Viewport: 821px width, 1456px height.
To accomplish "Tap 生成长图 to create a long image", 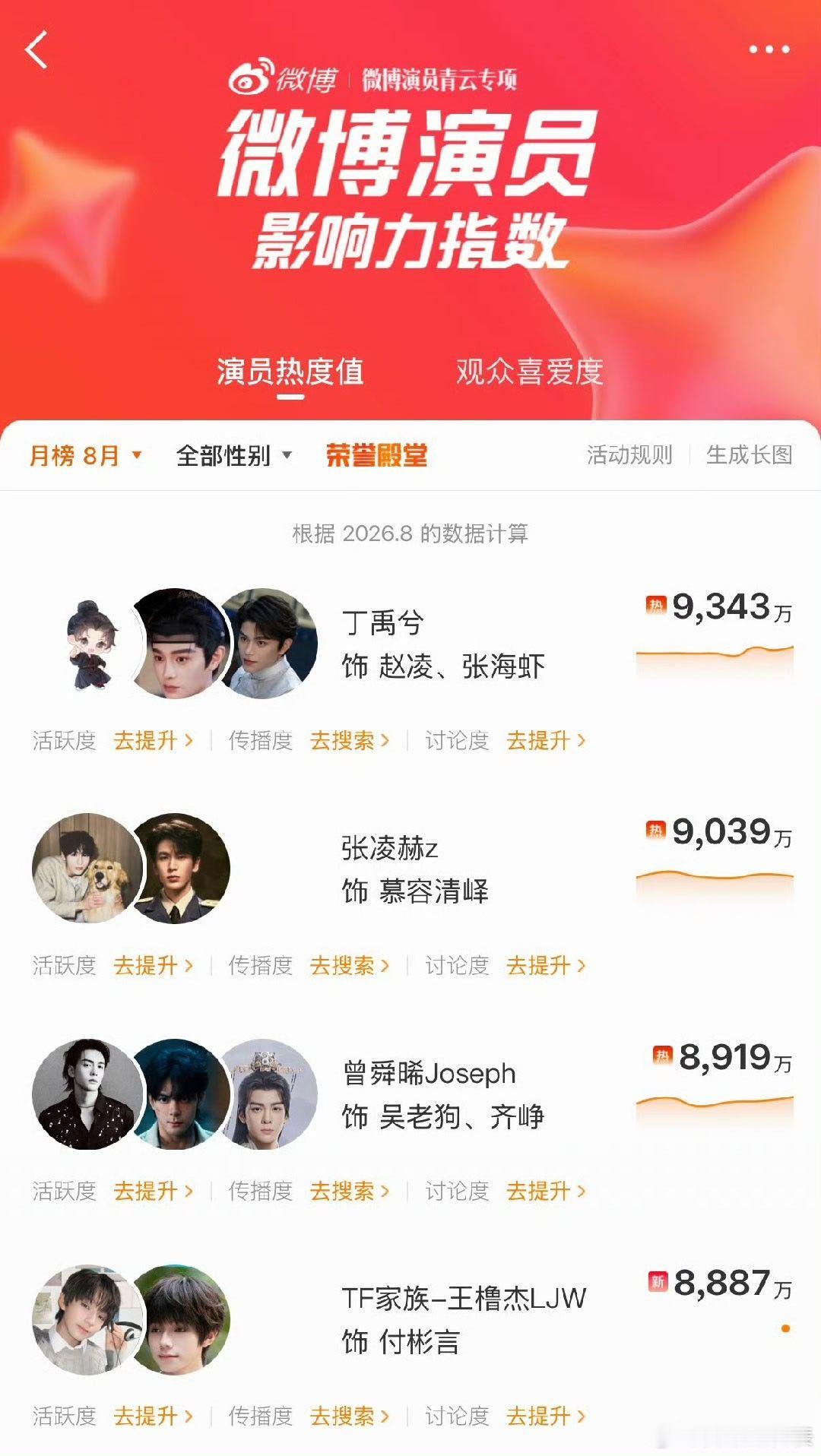I will 750,455.
